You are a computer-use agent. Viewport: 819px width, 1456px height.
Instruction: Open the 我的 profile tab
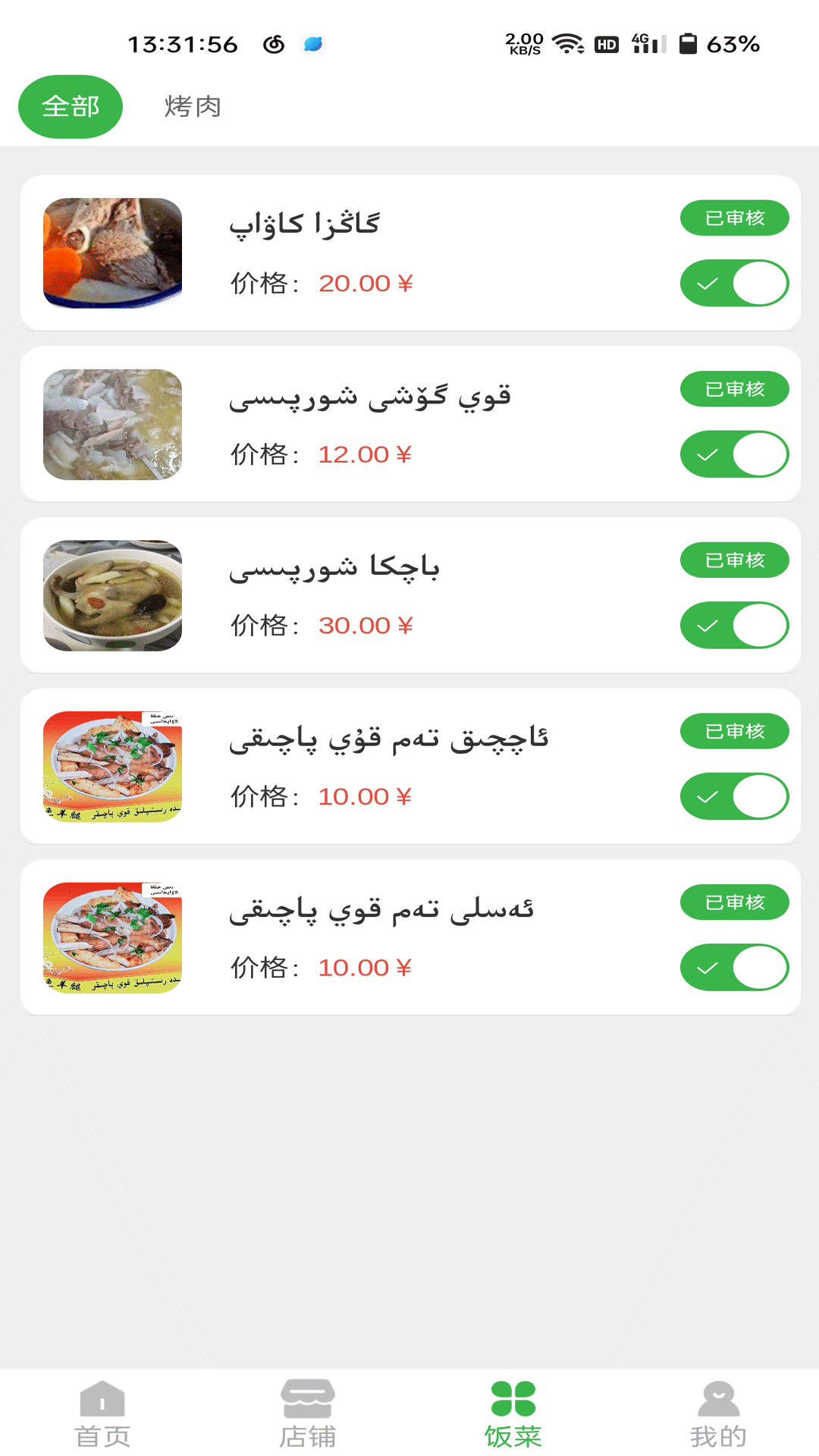(x=718, y=1414)
